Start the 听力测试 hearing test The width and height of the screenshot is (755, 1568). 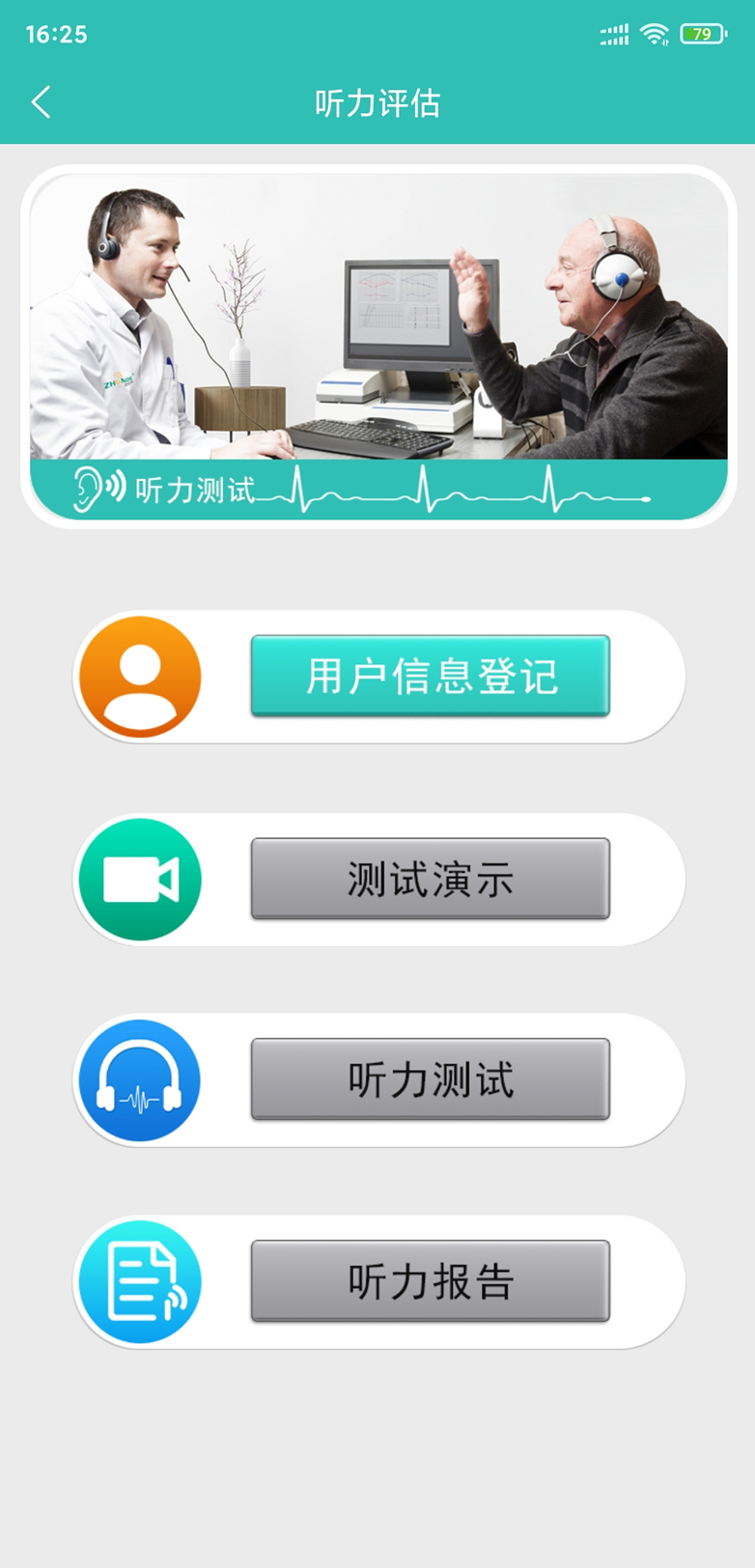(430, 1079)
